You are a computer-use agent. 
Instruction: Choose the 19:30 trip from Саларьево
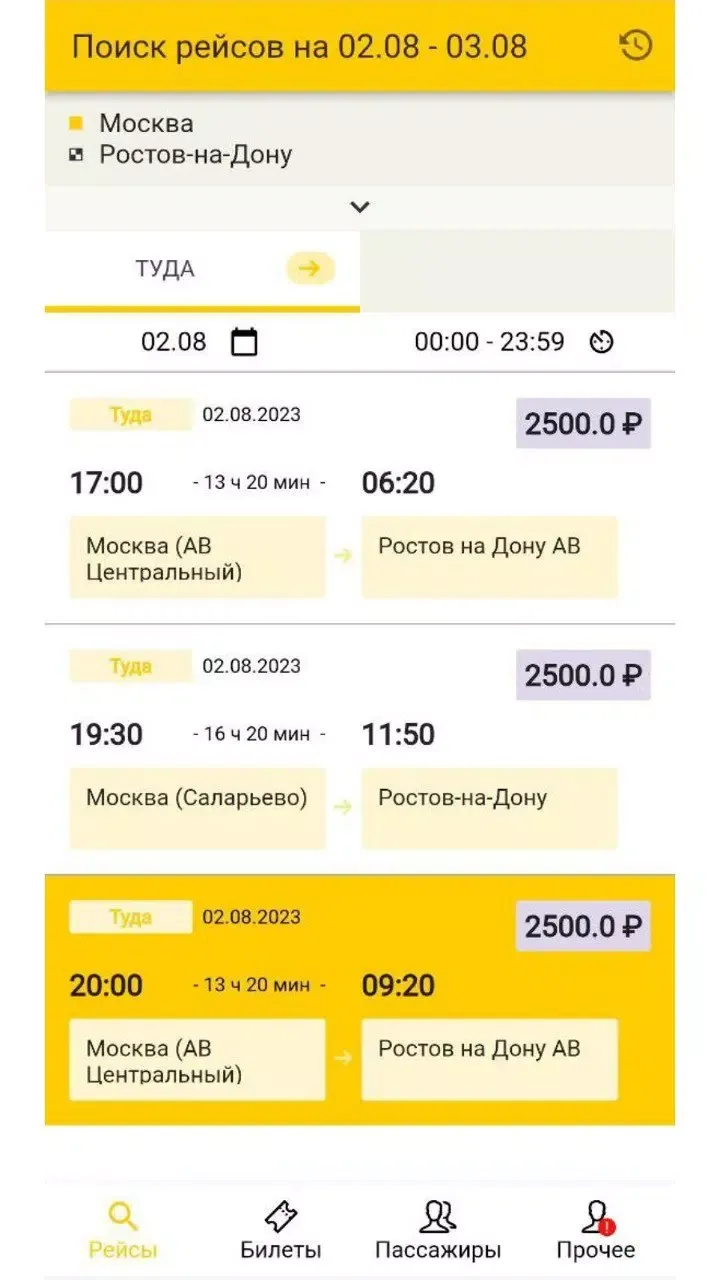[360, 749]
